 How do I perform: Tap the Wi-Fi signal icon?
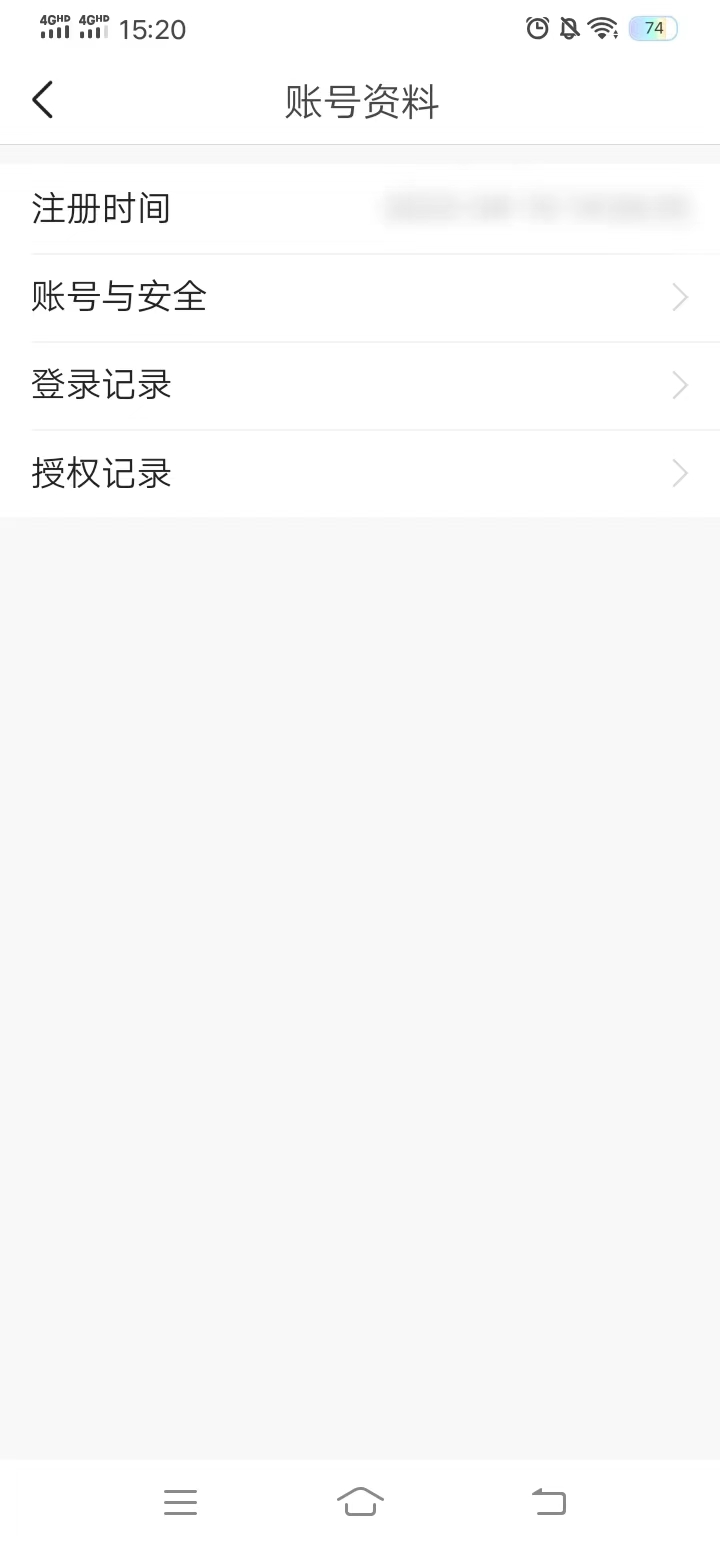coord(600,28)
